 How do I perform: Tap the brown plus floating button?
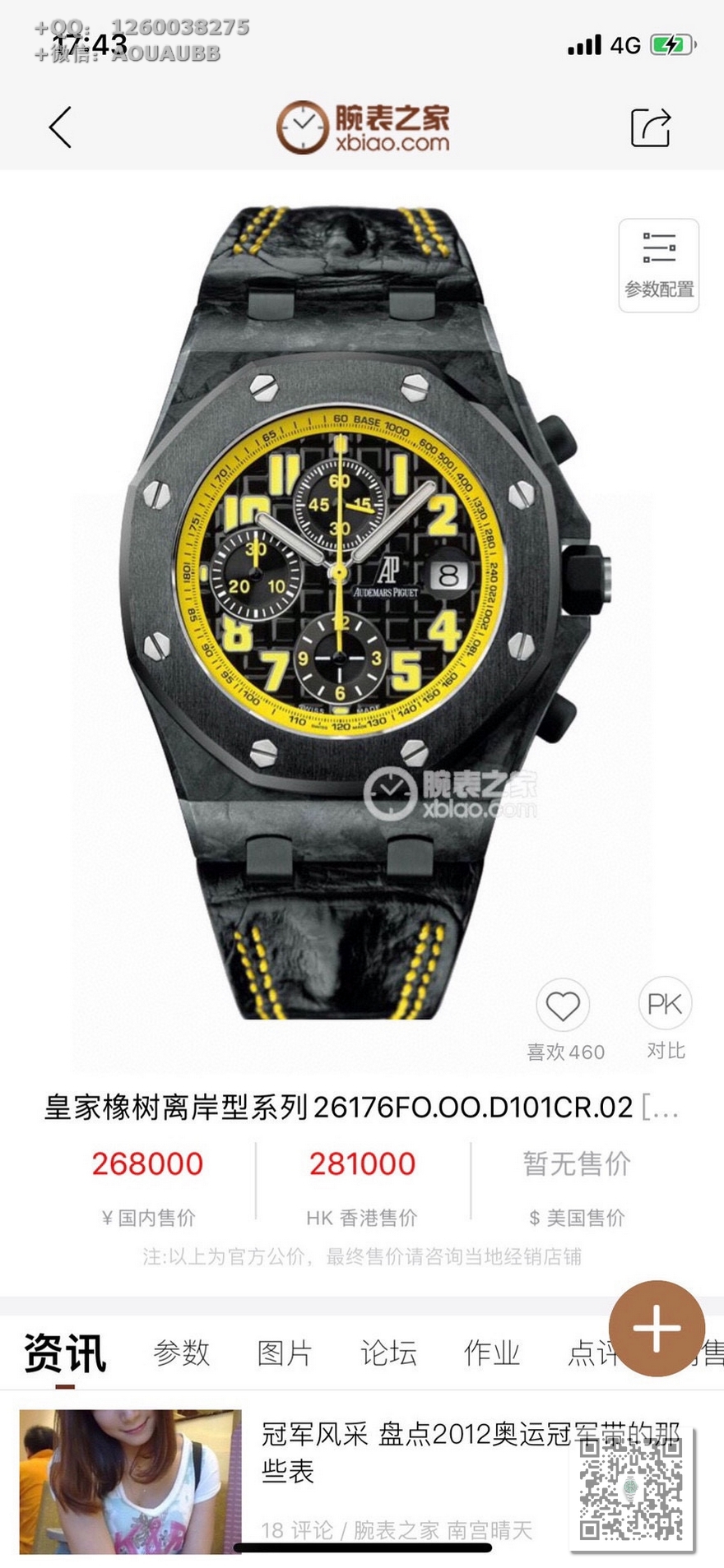pyautogui.click(x=656, y=1327)
